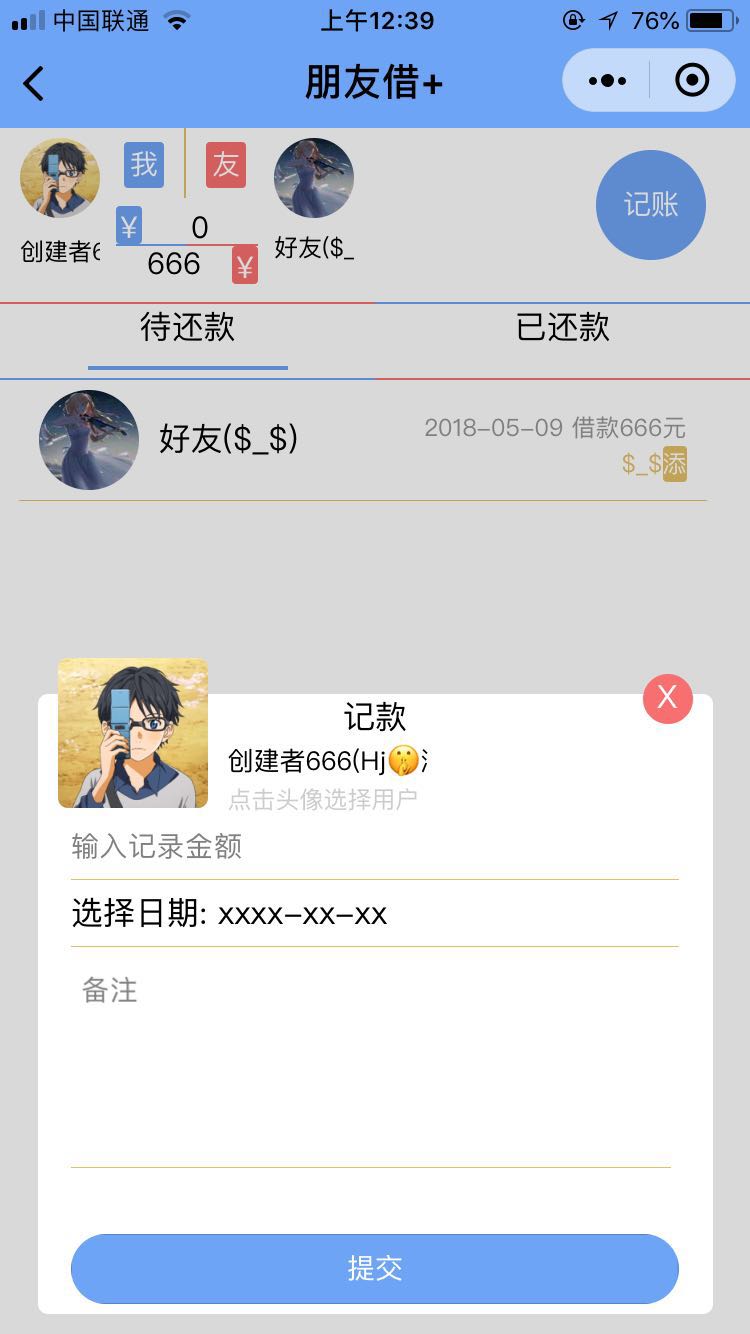The height and width of the screenshot is (1334, 750).
Task: Submit the record with 提交 button
Action: pos(374,1268)
